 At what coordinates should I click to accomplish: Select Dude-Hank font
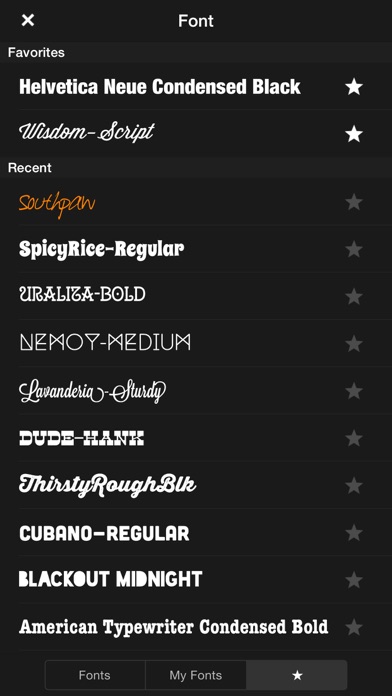point(196,438)
